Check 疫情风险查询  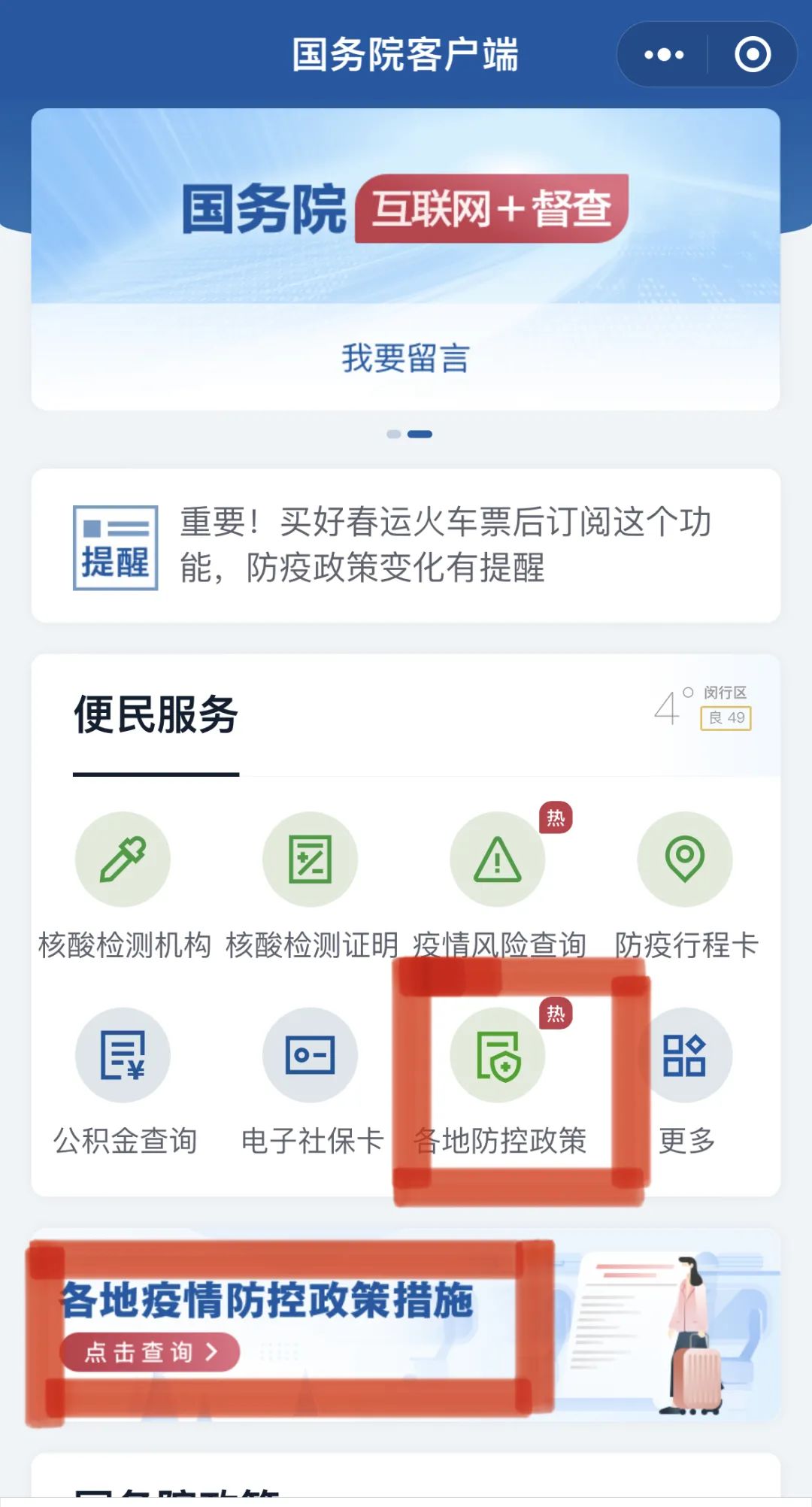[498, 860]
